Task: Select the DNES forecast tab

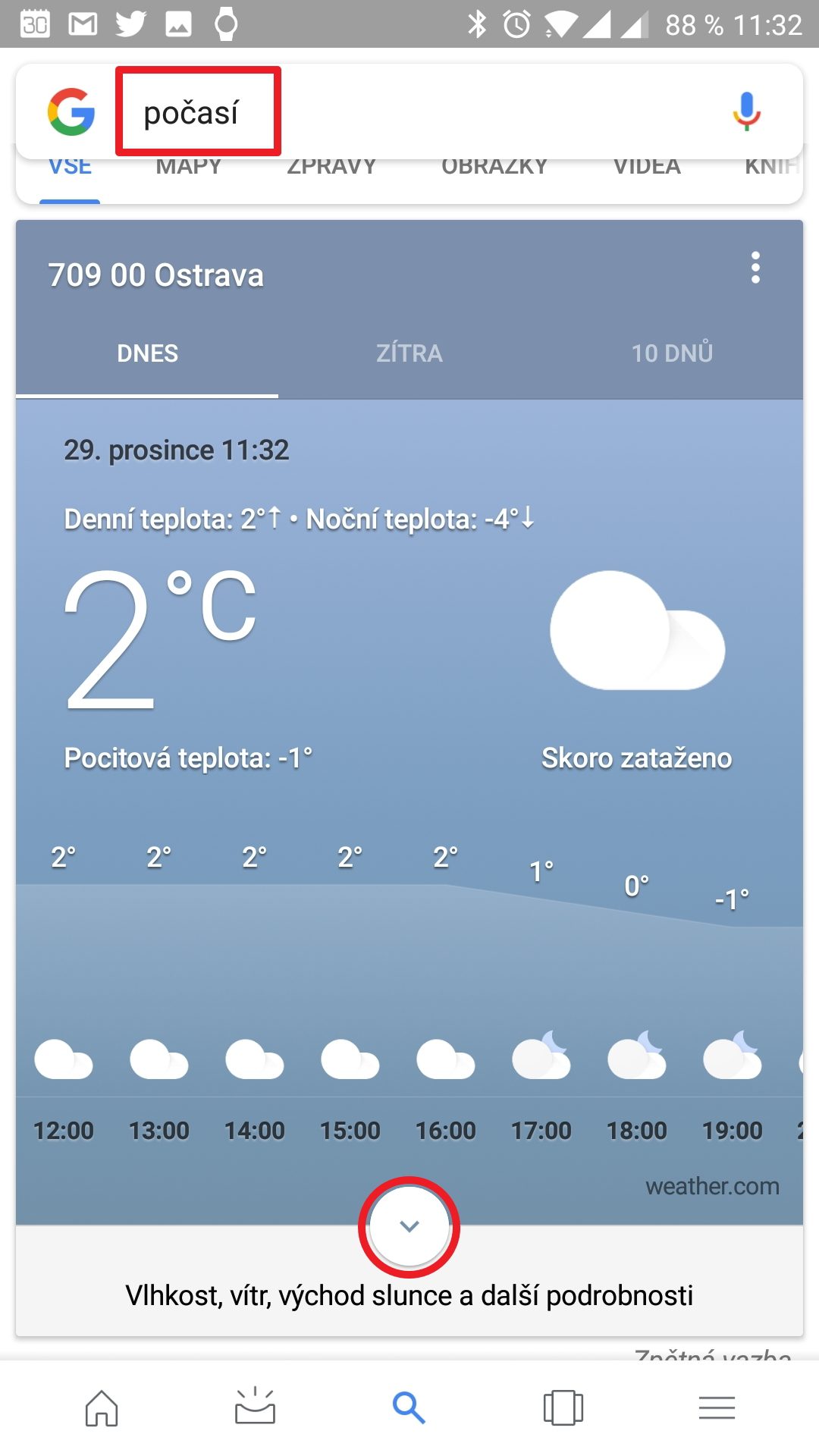Action: coord(147,353)
